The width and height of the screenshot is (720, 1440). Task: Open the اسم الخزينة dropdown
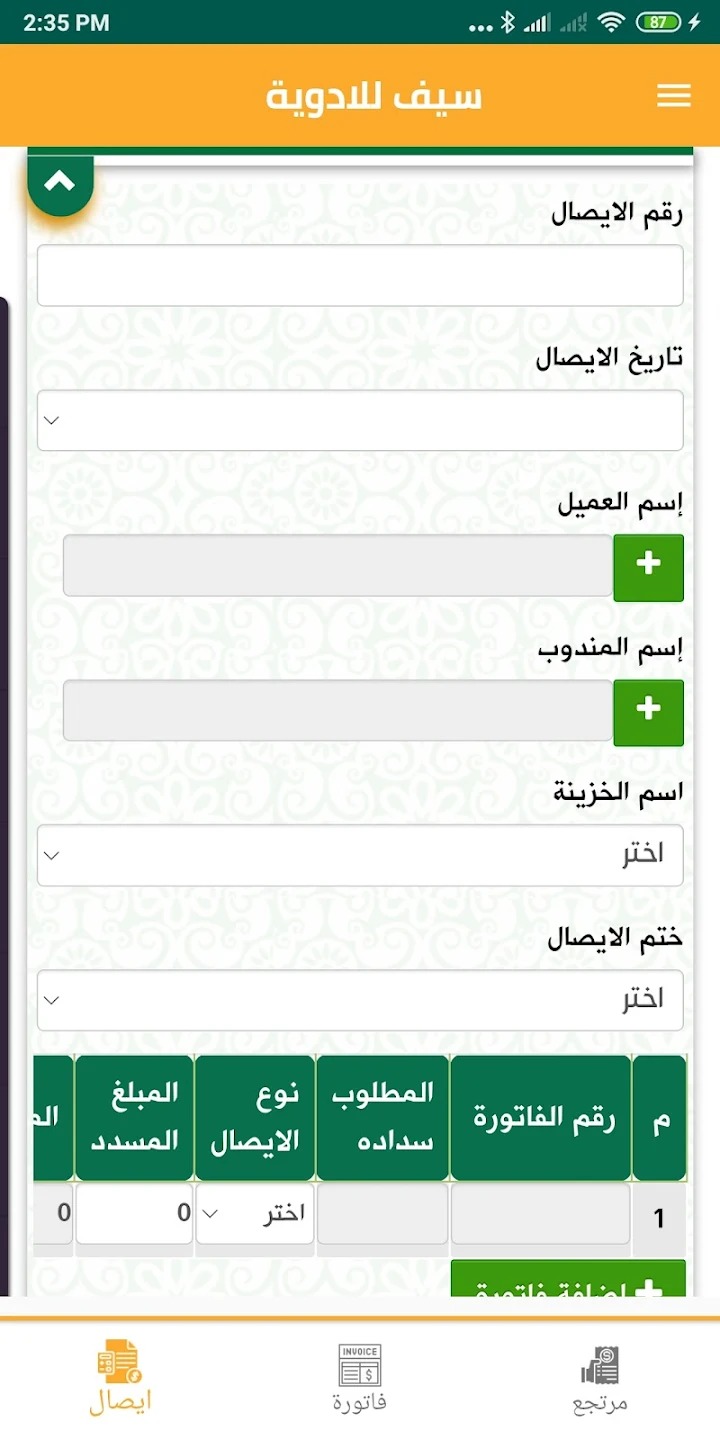[x=360, y=855]
